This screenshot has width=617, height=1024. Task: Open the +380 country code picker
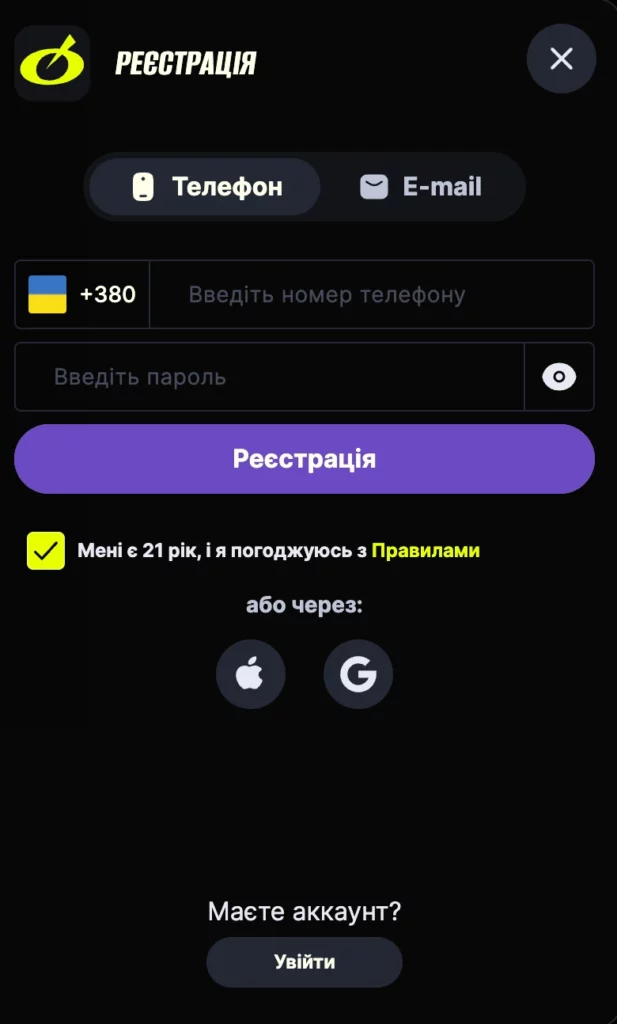(x=83, y=295)
